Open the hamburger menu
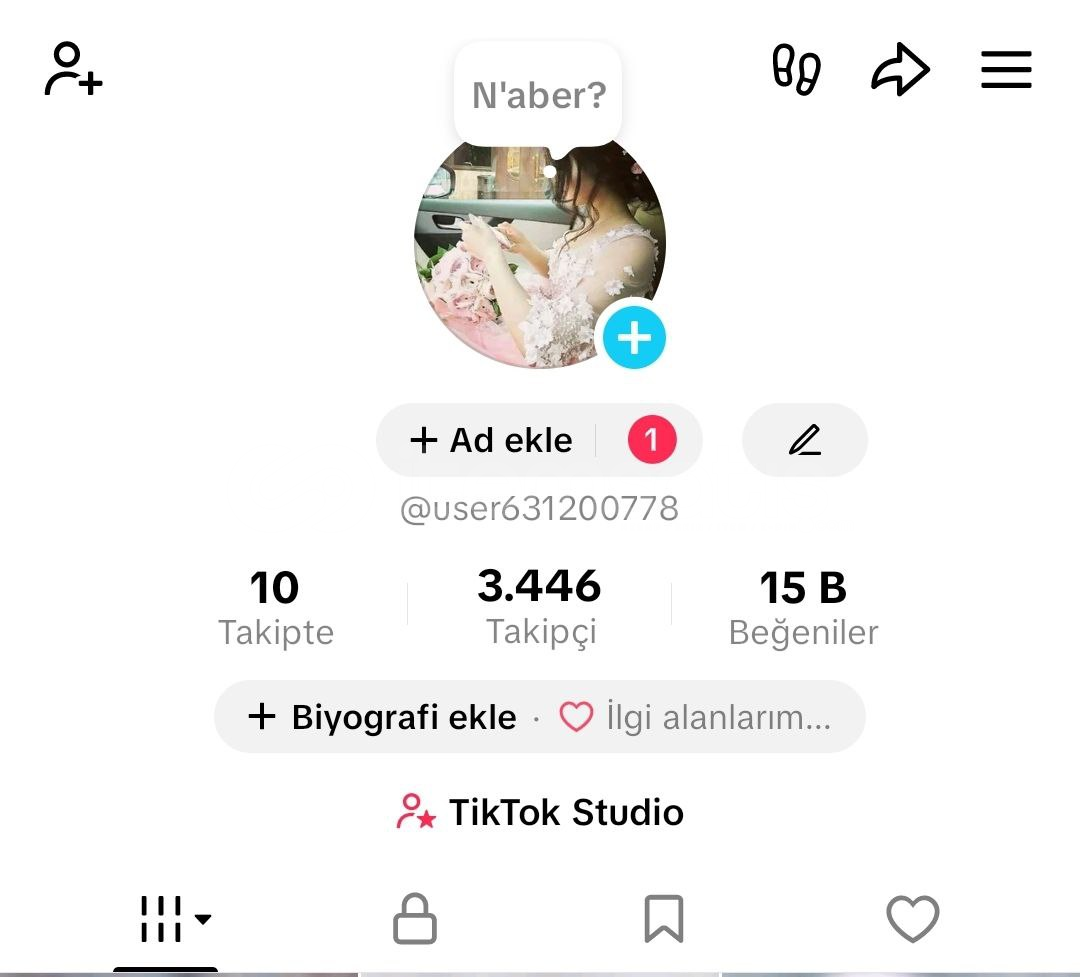 1005,70
